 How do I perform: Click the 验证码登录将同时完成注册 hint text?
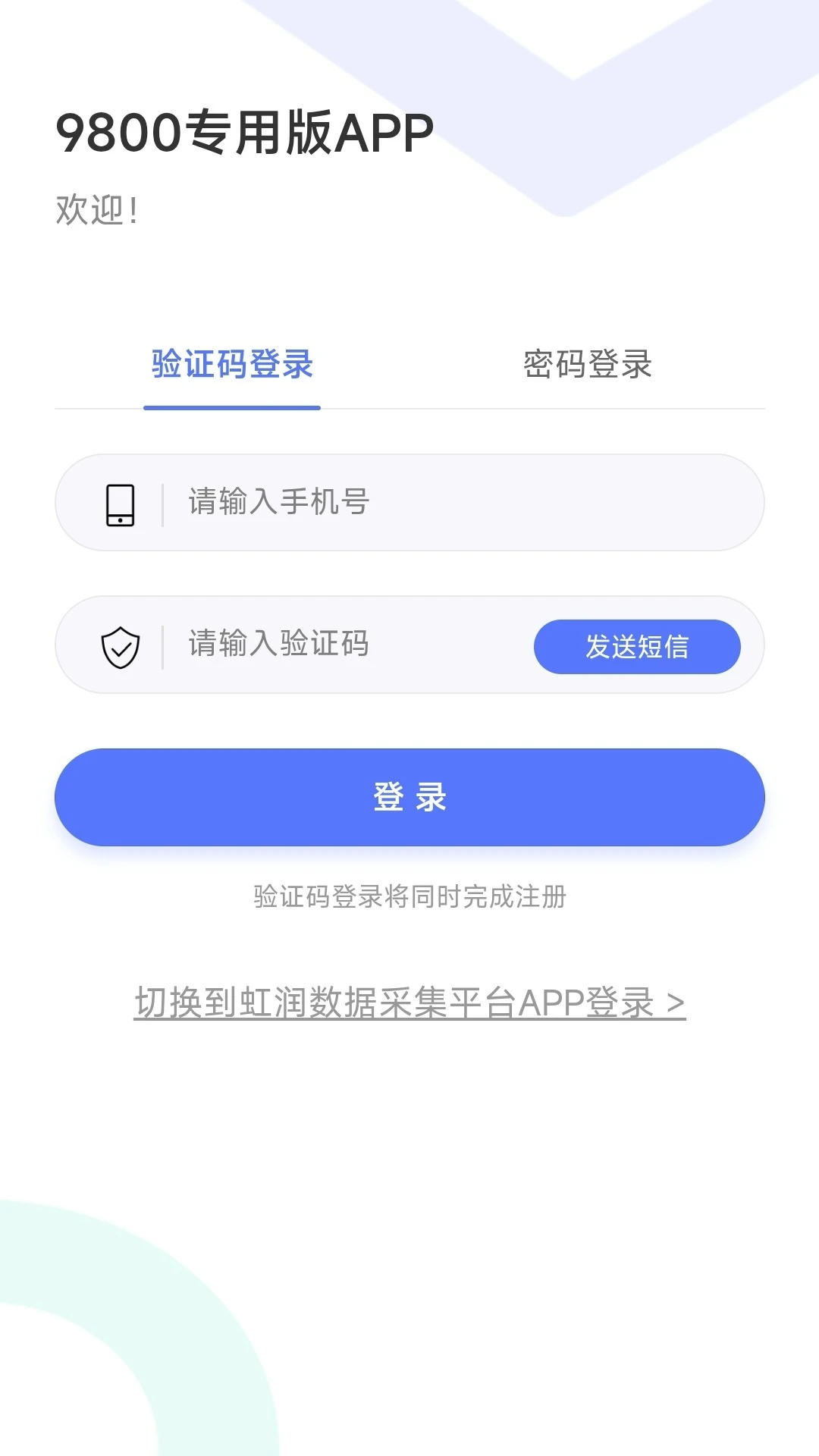[409, 899]
